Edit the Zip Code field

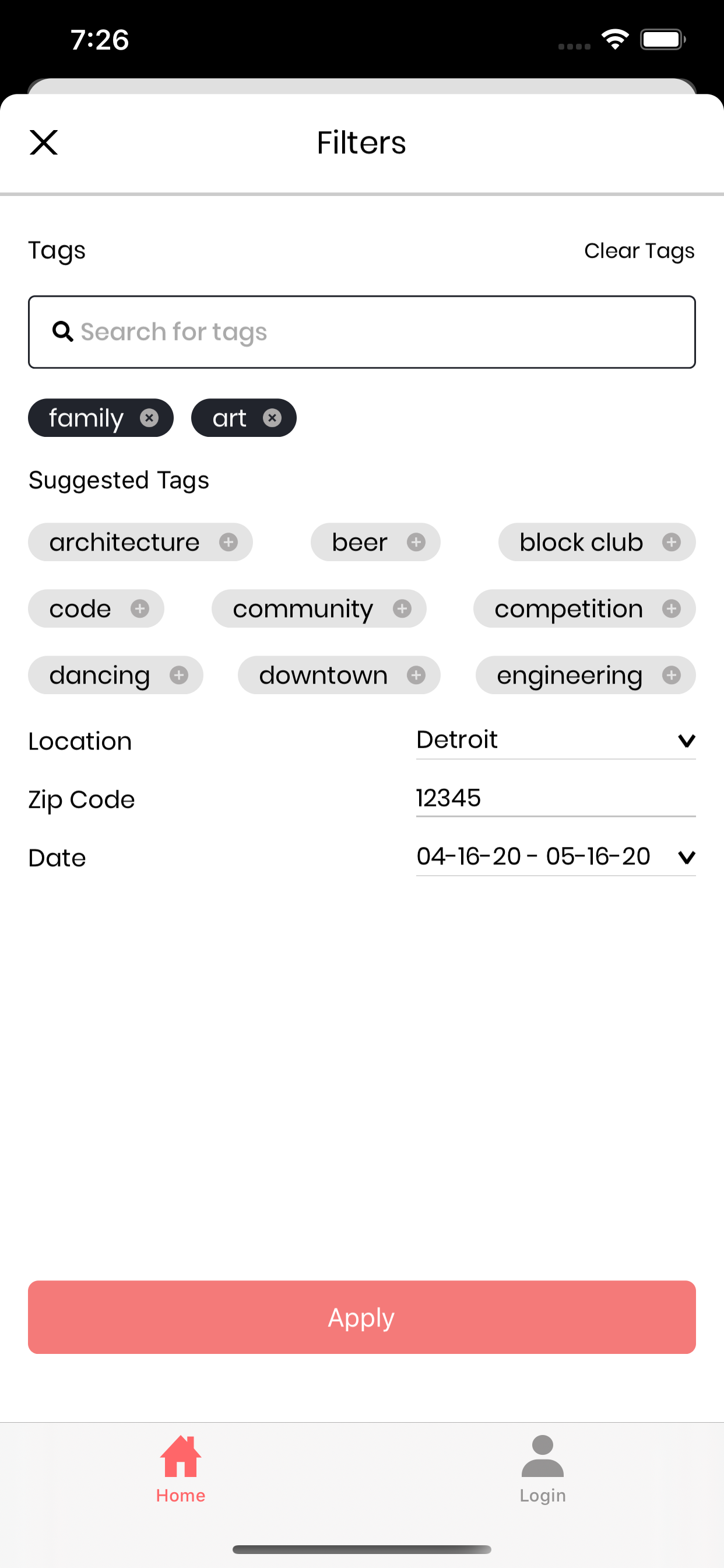(556, 799)
